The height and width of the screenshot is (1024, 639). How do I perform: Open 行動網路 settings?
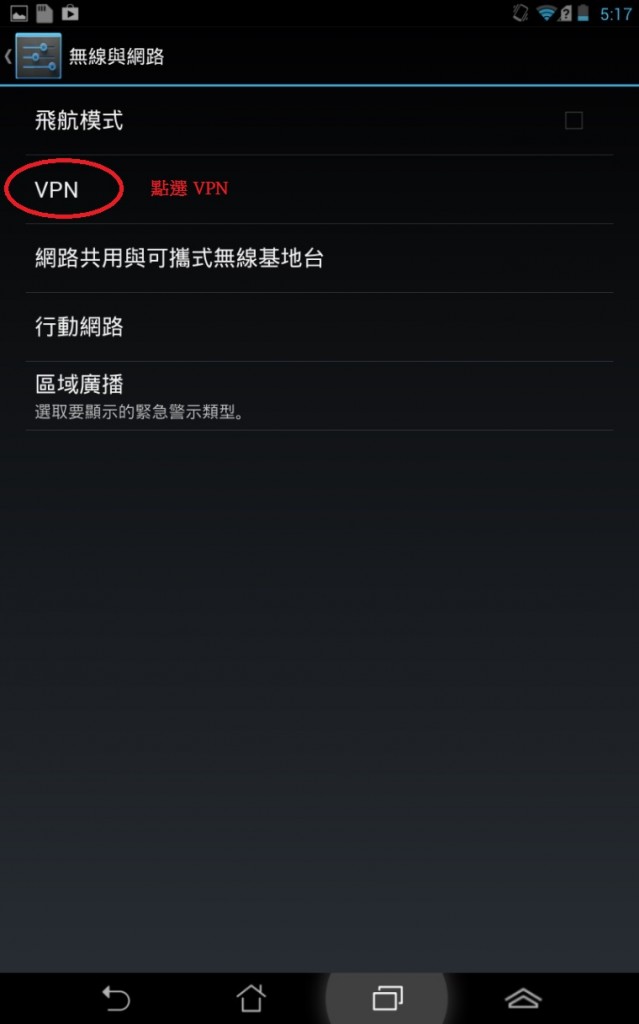[79, 327]
